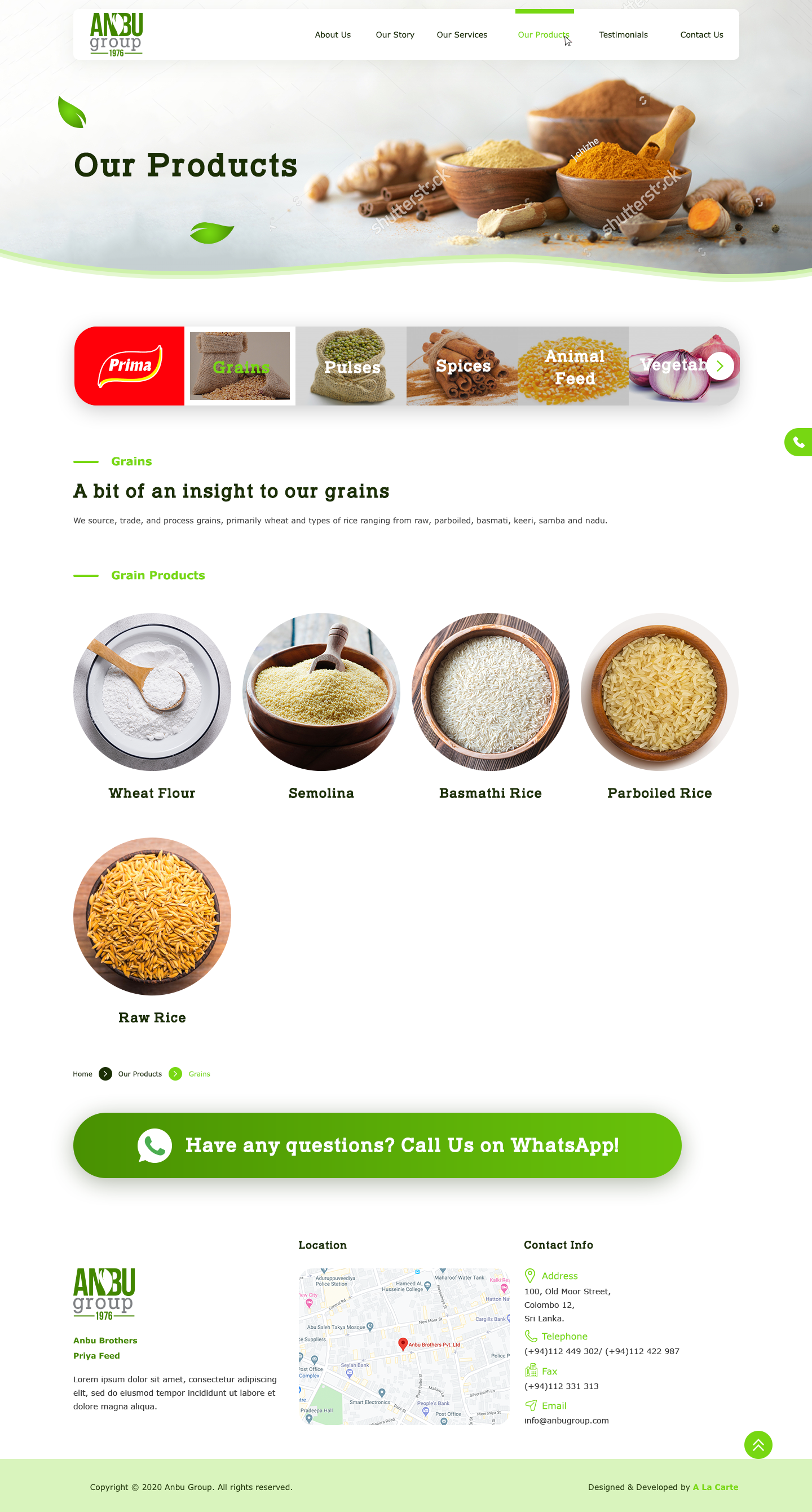Tap the back-to-top arrow button

[757, 1444]
